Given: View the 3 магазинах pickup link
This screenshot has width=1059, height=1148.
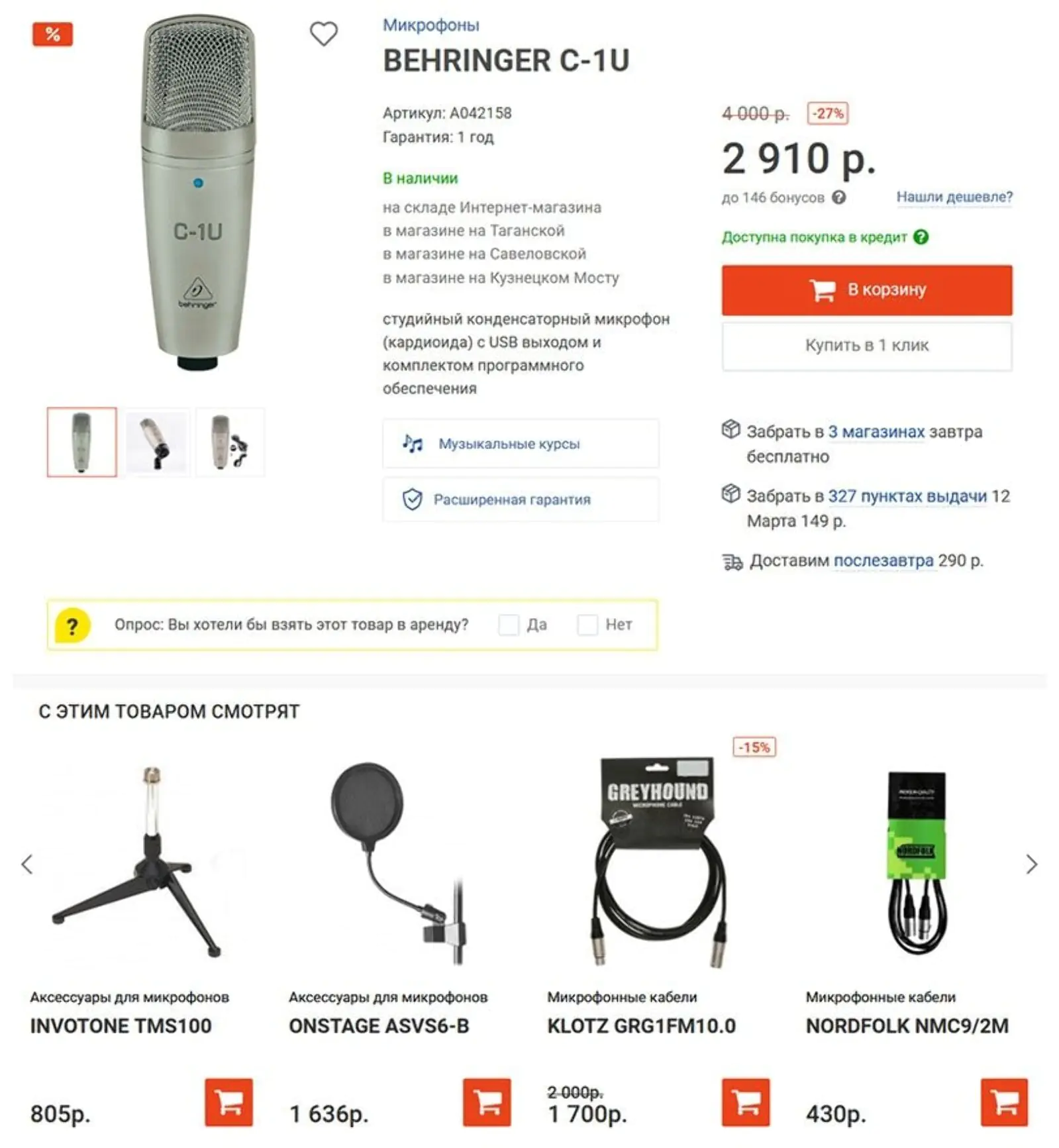Looking at the screenshot, I should (876, 432).
